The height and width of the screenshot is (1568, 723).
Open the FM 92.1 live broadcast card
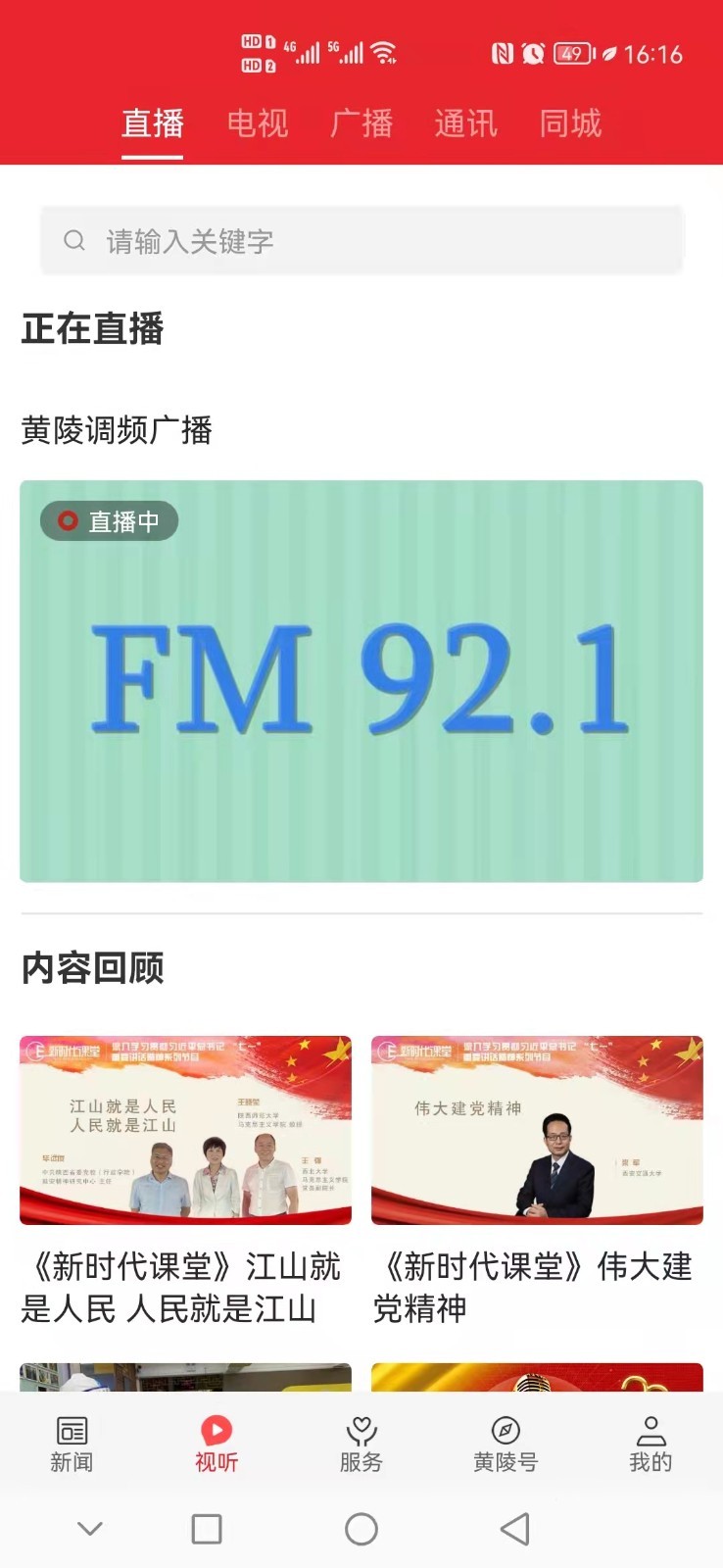click(361, 681)
